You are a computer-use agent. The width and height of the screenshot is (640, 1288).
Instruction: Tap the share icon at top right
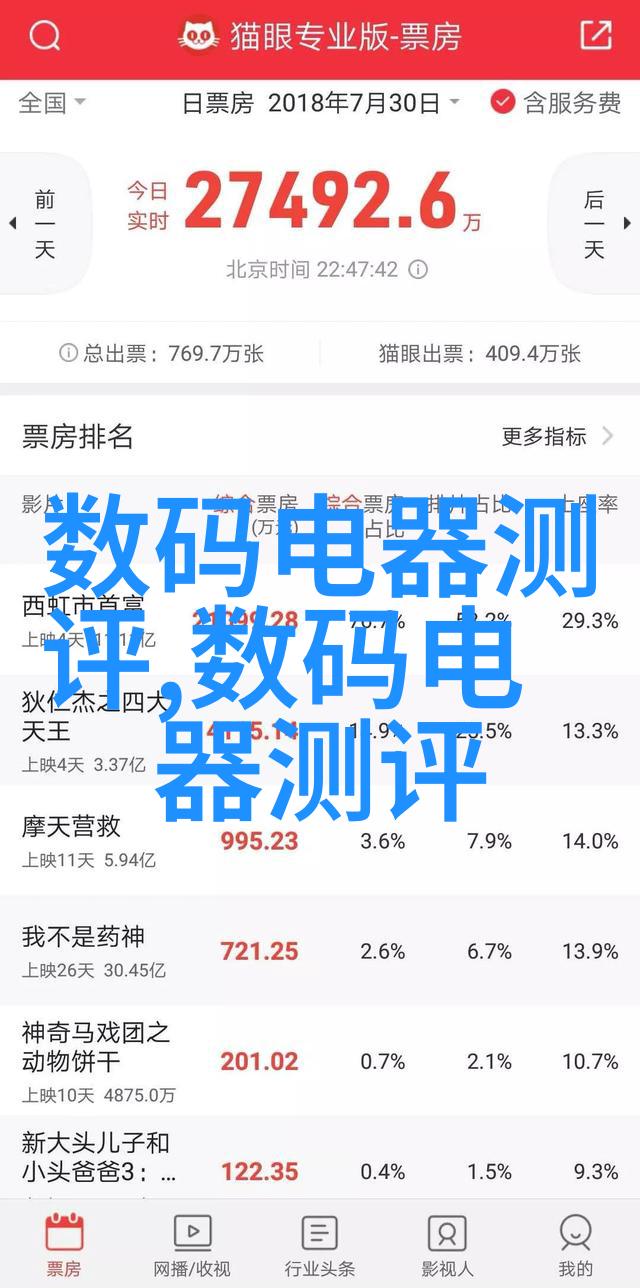(x=595, y=38)
